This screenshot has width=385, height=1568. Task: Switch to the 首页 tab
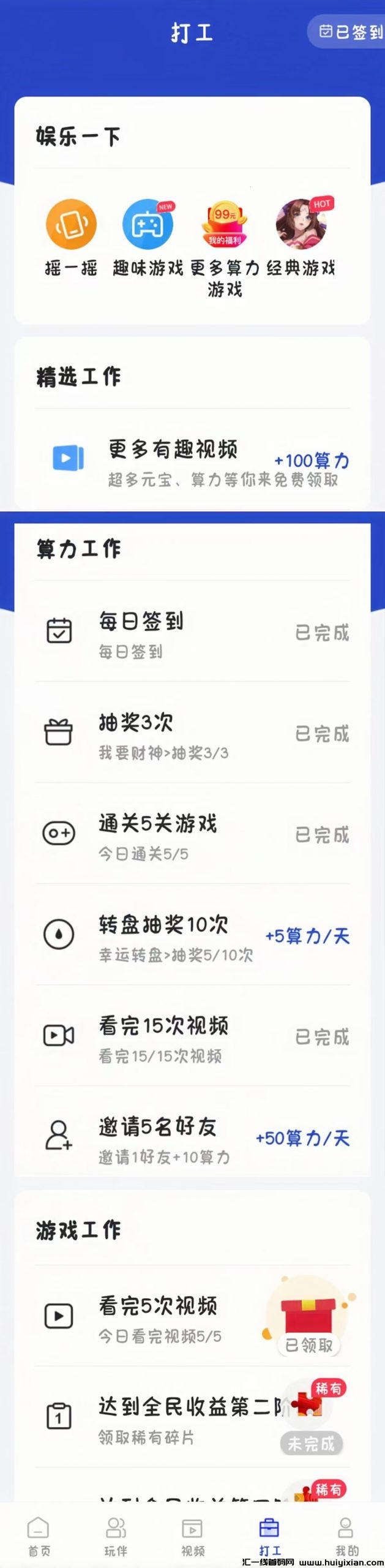coord(39,1536)
